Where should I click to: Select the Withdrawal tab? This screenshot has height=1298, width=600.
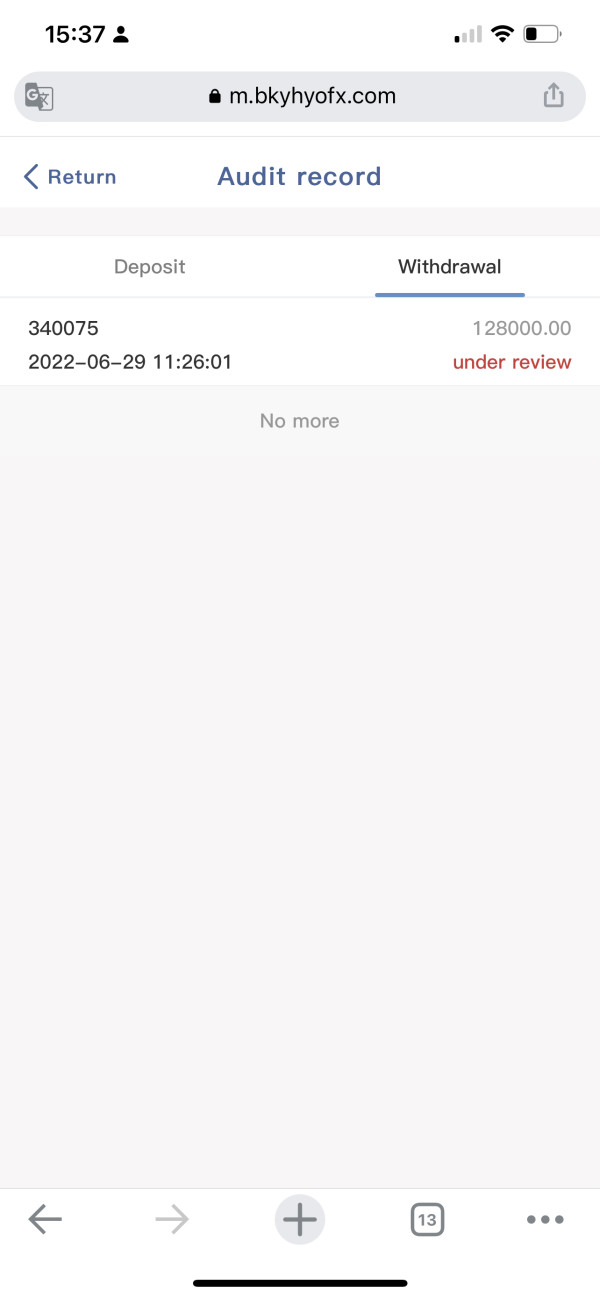(x=450, y=267)
